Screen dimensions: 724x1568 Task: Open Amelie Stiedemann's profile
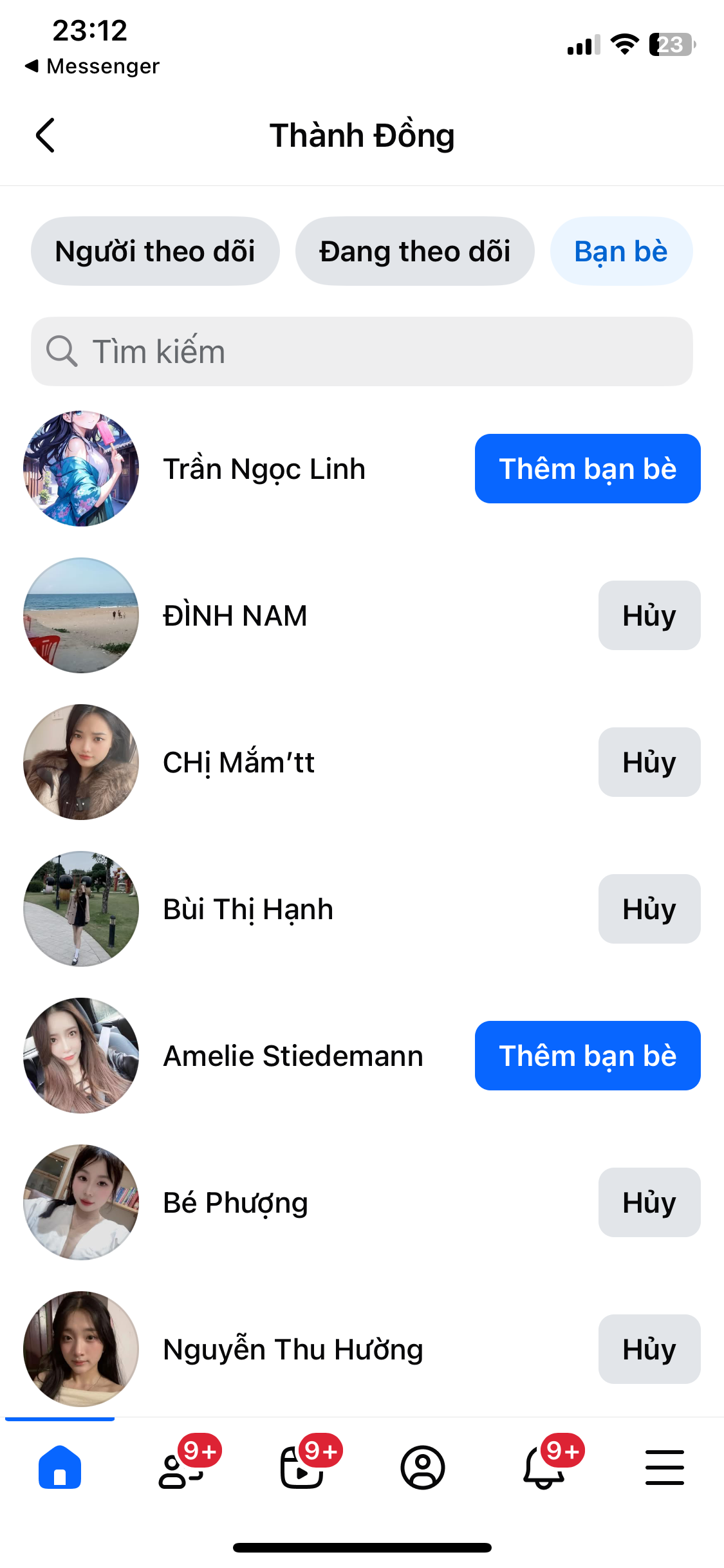pos(293,1056)
